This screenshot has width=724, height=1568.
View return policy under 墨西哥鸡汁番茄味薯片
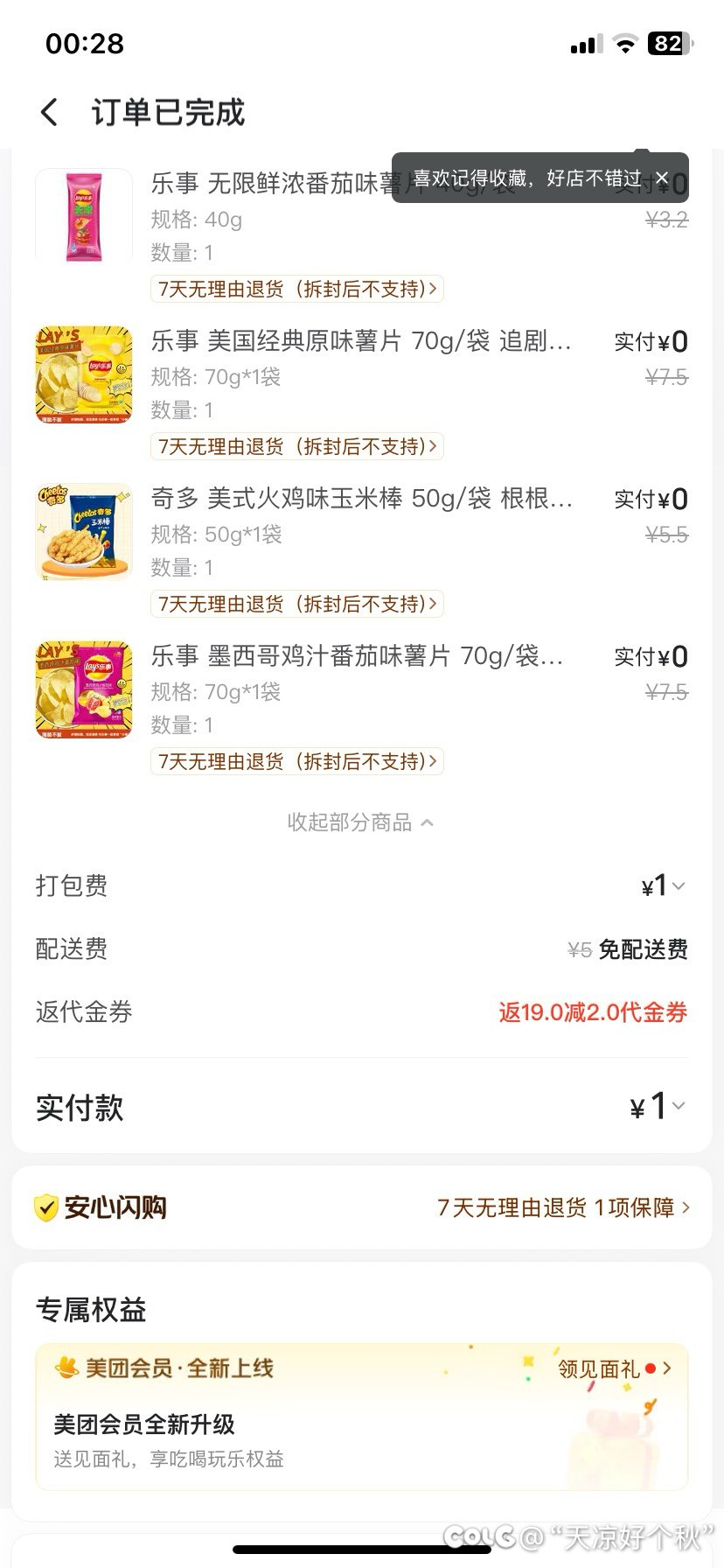pyautogui.click(x=297, y=761)
